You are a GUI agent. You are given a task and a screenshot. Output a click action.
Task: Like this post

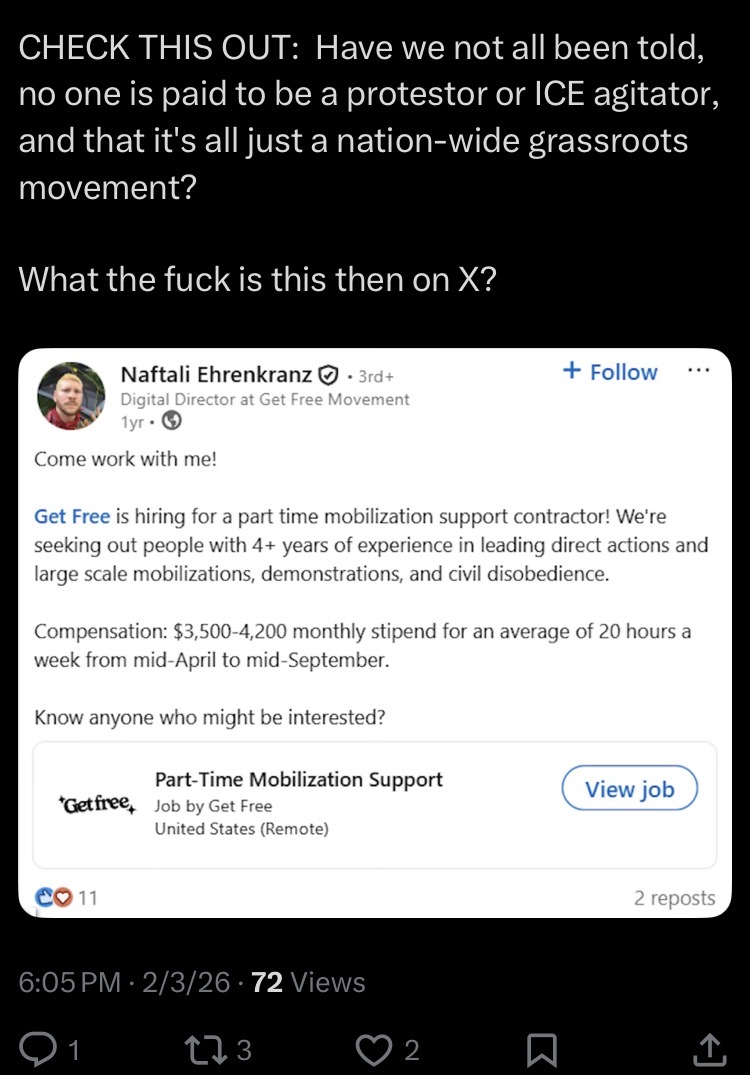click(x=371, y=1048)
